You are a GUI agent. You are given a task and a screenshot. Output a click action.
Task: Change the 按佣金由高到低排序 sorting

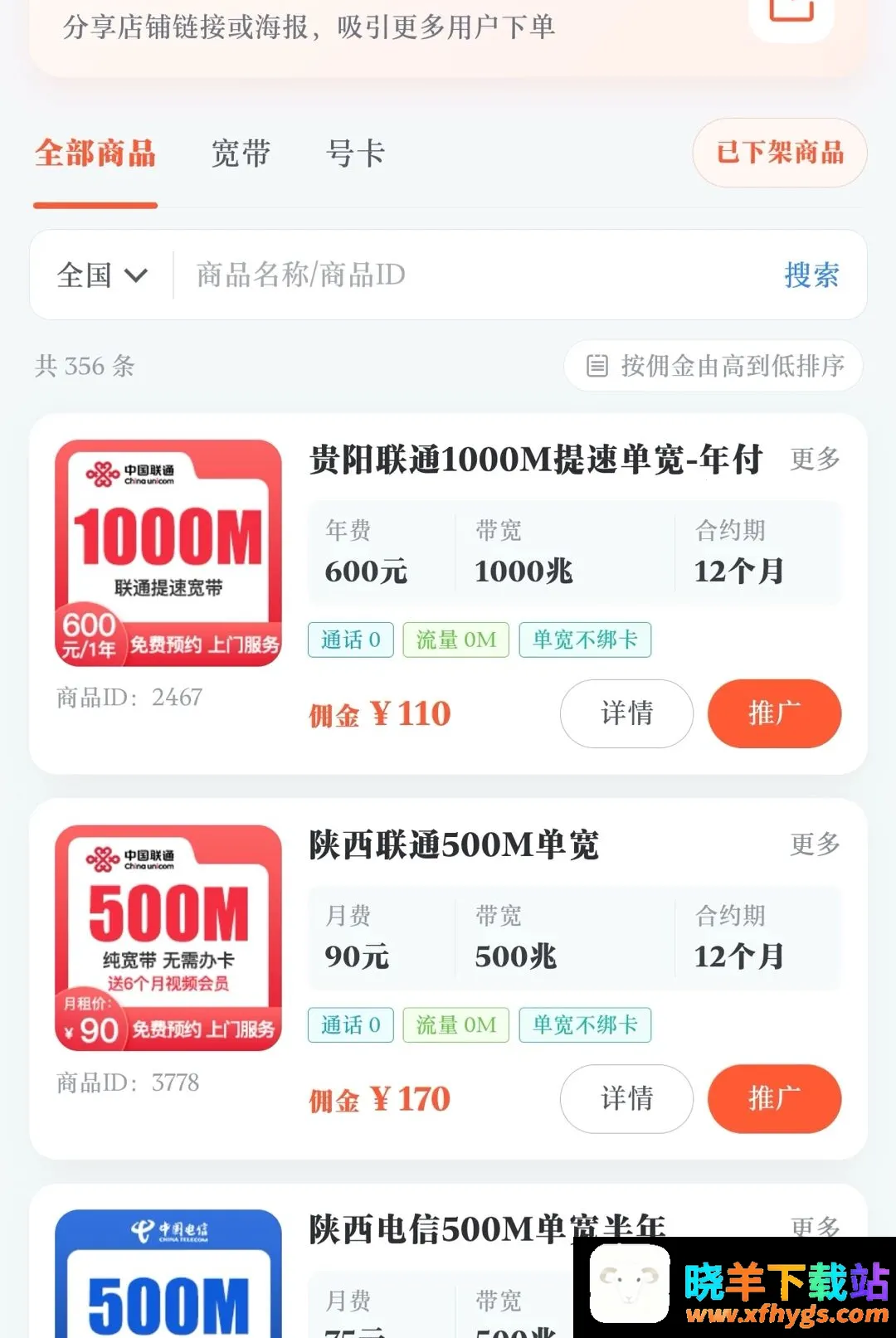[713, 366]
